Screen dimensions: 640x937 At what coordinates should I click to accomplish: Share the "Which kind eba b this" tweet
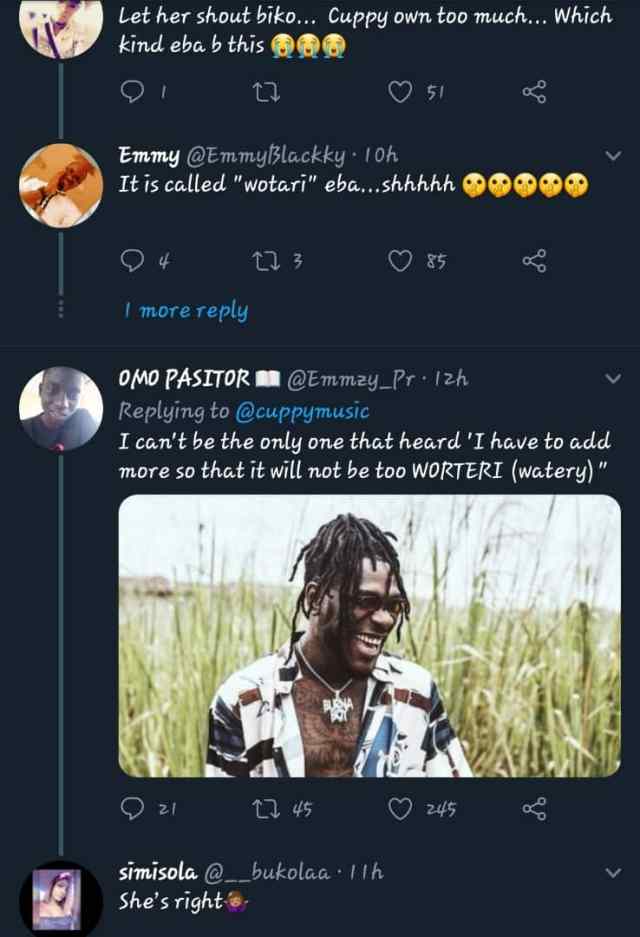pyautogui.click(x=534, y=93)
